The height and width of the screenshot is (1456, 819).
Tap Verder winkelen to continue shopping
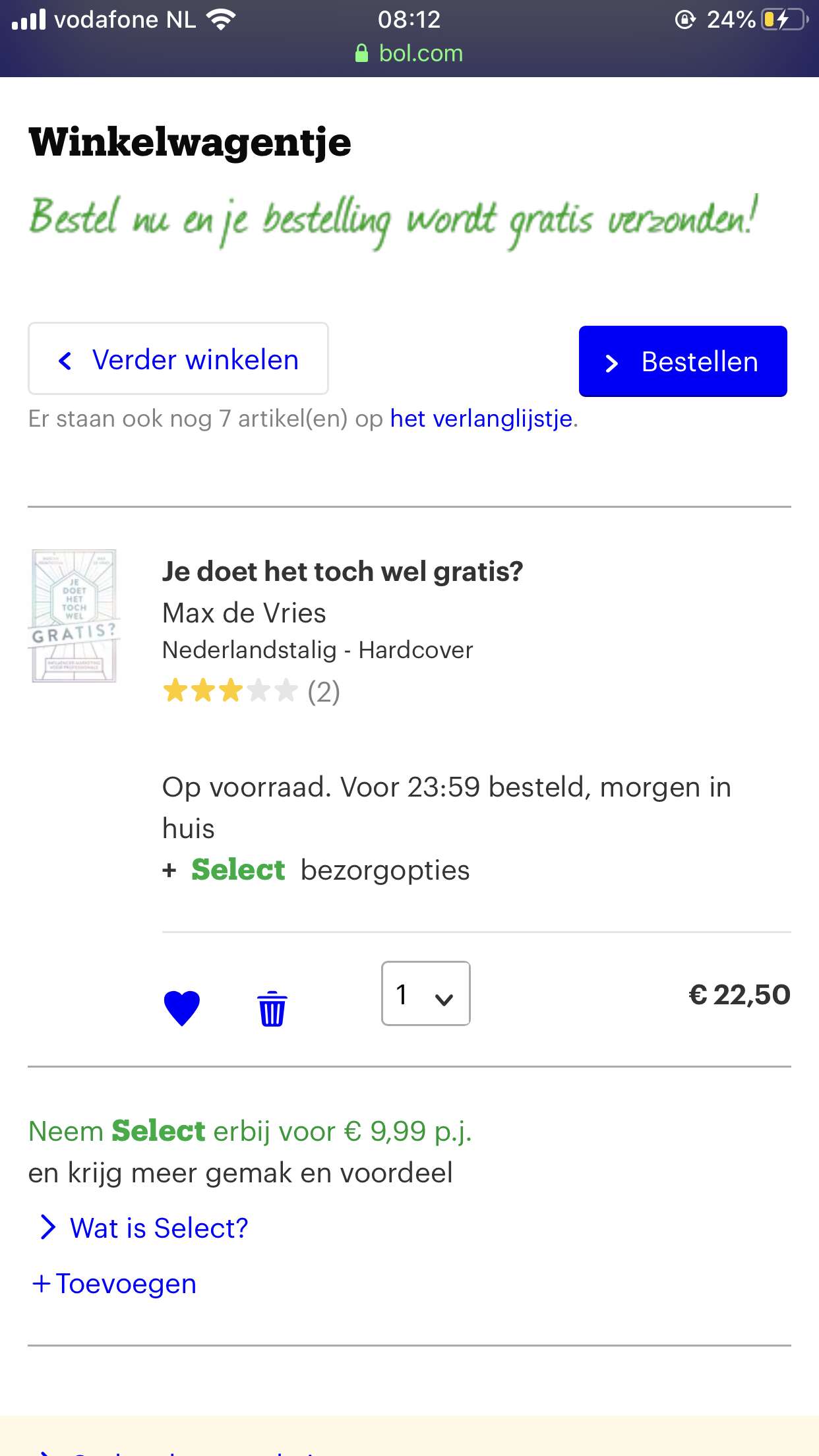[x=178, y=359]
